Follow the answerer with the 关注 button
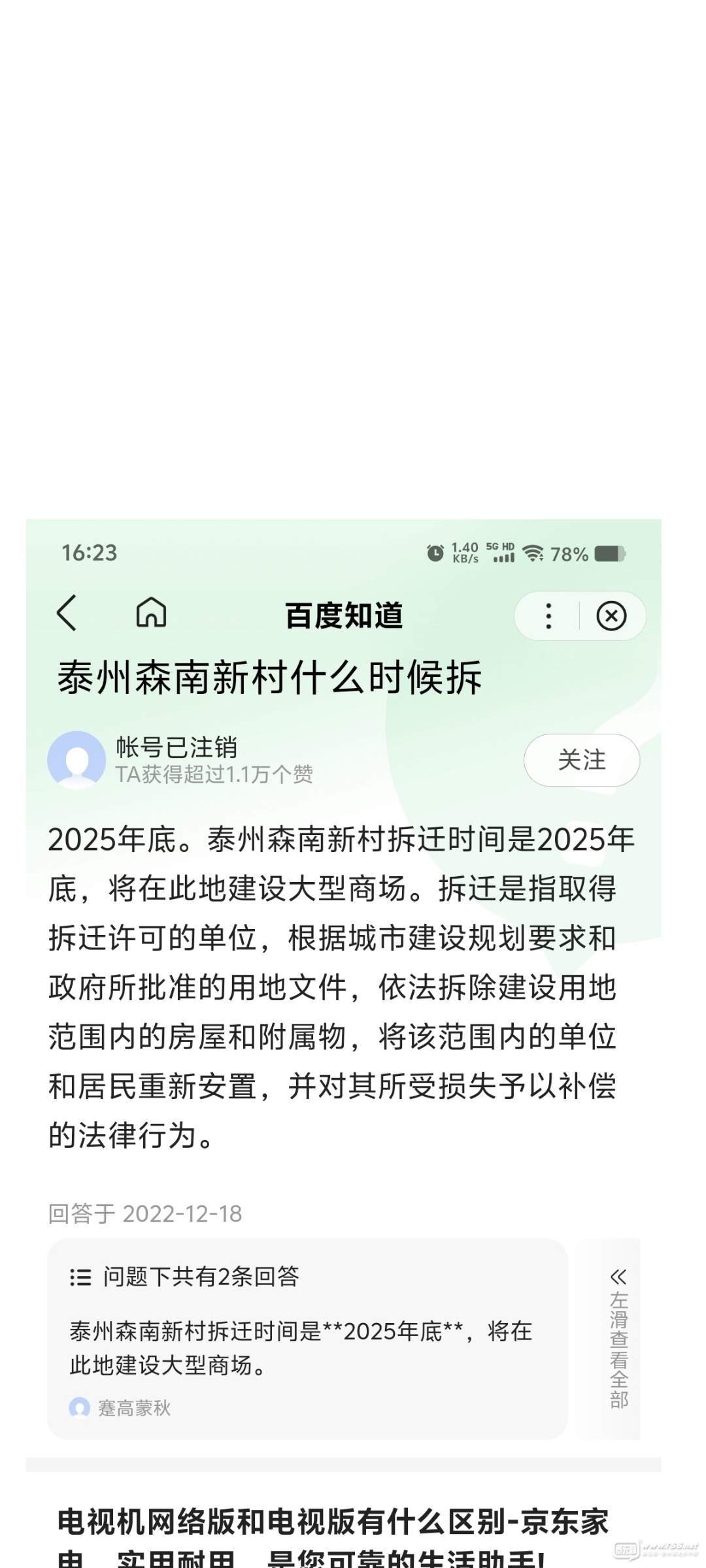The height and width of the screenshot is (1568, 706). (x=581, y=760)
